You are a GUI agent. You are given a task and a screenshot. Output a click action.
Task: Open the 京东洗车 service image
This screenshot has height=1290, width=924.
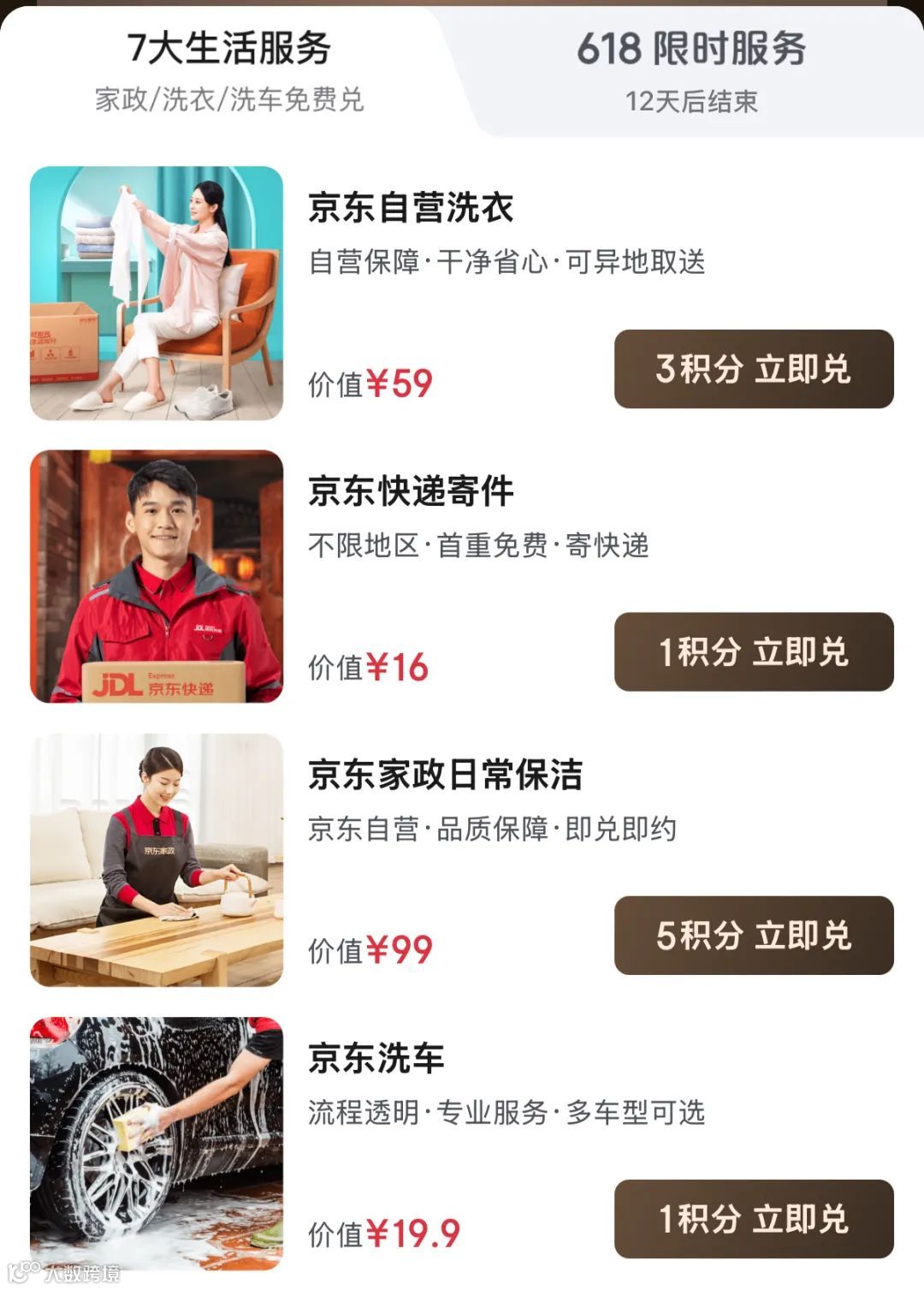tap(157, 1143)
